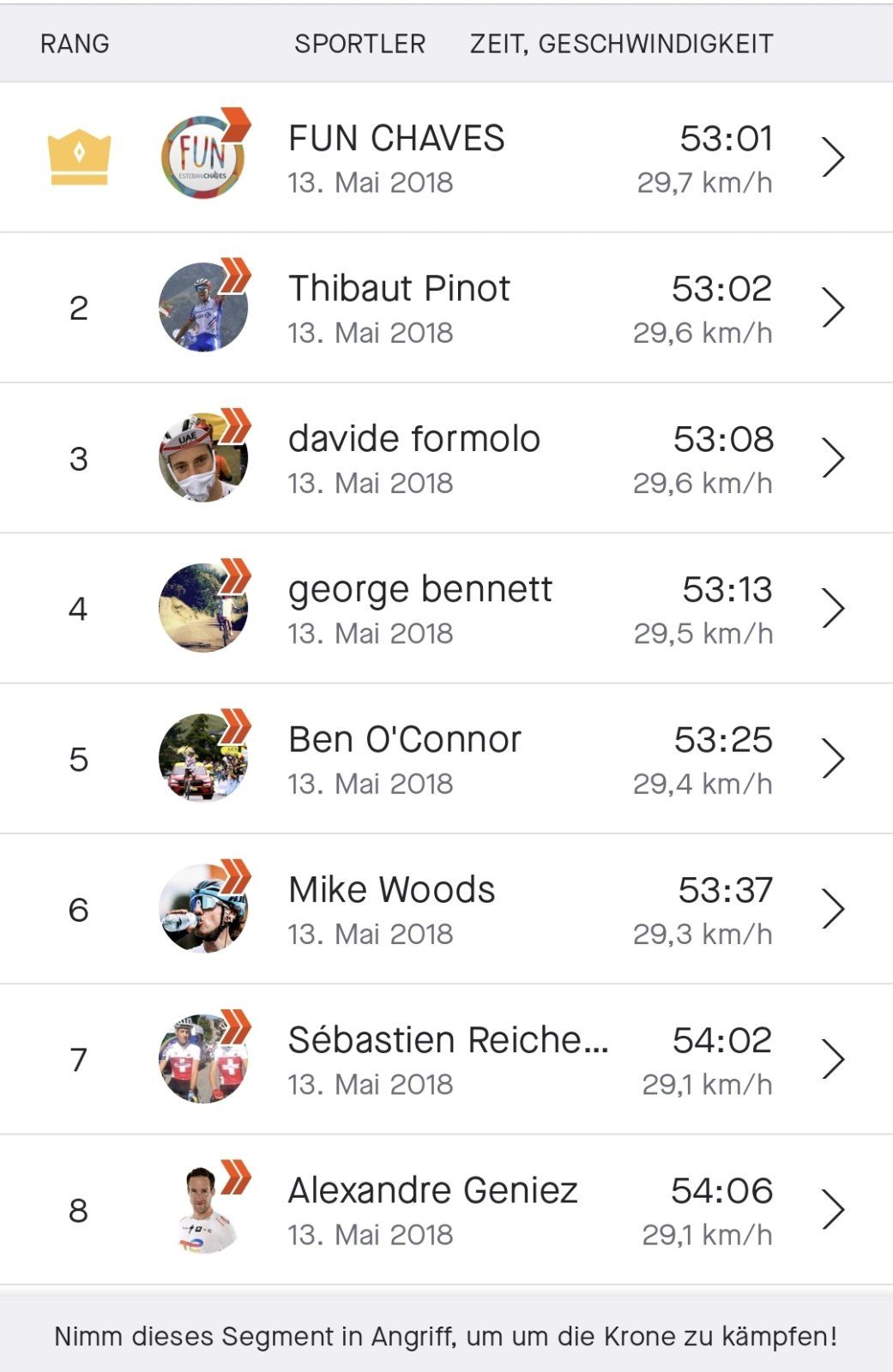Viewport: 893px width, 1372px height.
Task: Open Sébastien Reichenbach's leaderboard row
Action: (446, 1059)
